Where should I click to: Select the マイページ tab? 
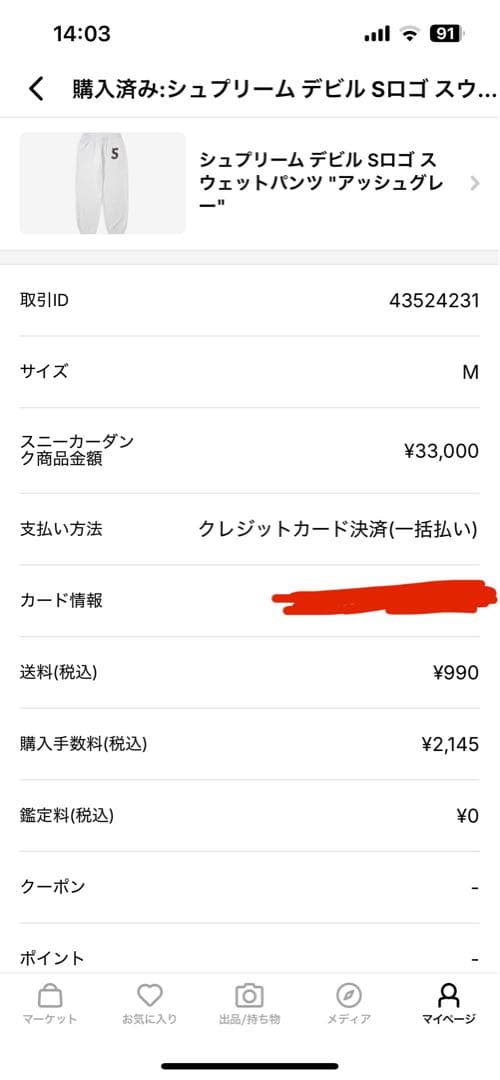coord(449,1004)
